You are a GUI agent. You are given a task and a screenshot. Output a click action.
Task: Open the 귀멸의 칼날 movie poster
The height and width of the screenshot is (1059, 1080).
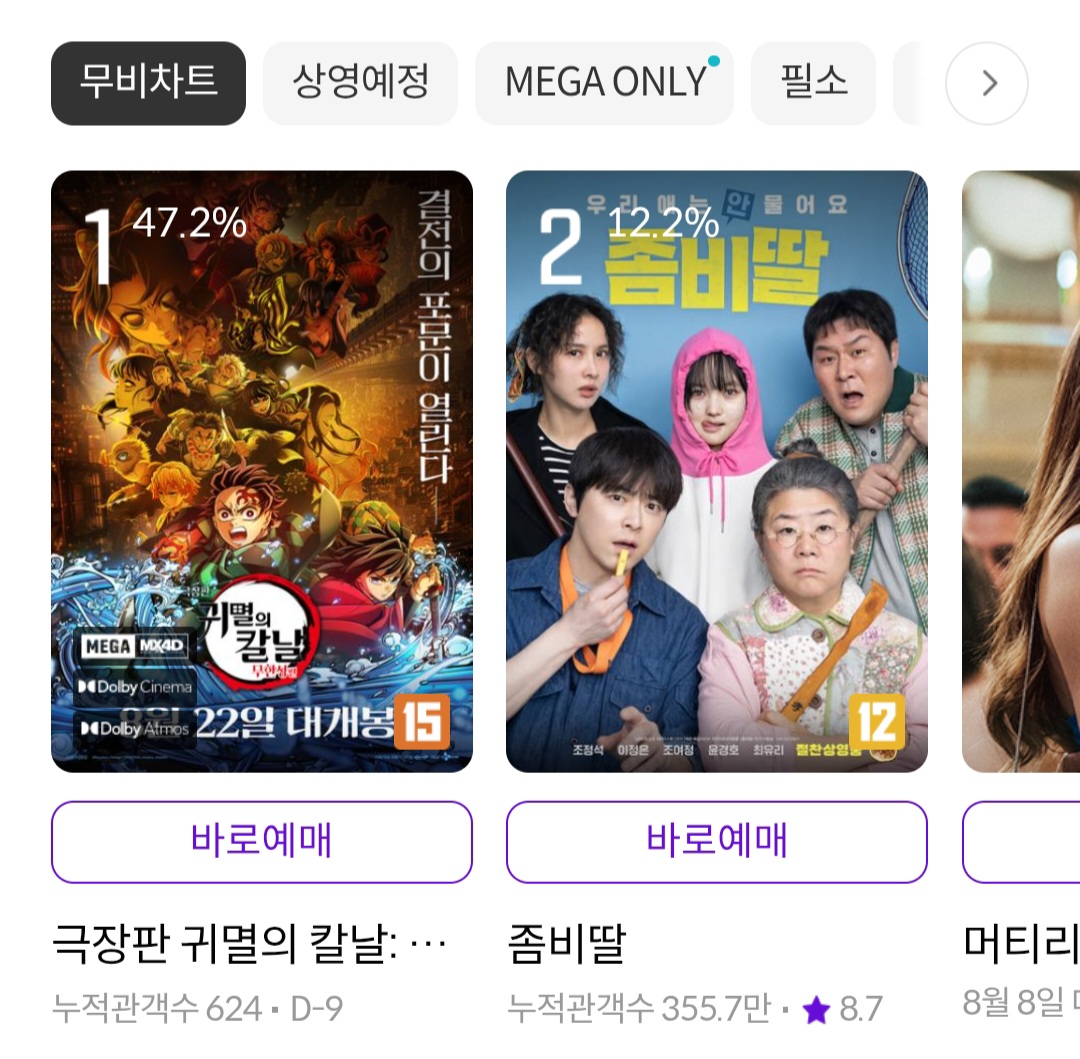262,471
